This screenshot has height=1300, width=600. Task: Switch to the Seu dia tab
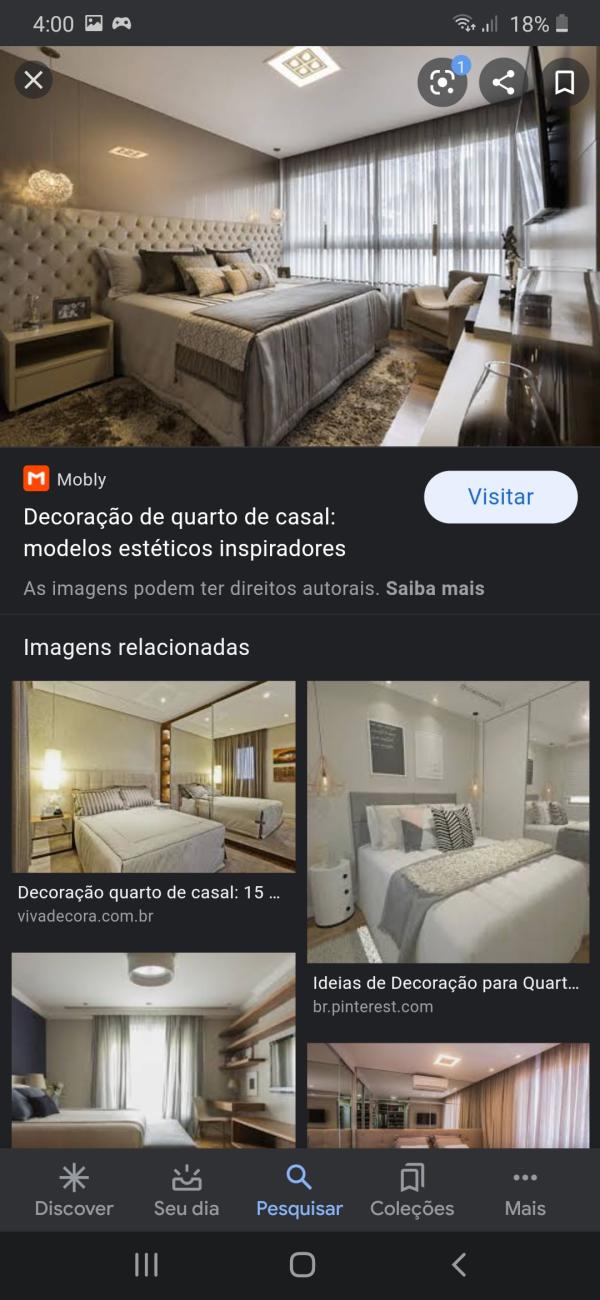[186, 1192]
